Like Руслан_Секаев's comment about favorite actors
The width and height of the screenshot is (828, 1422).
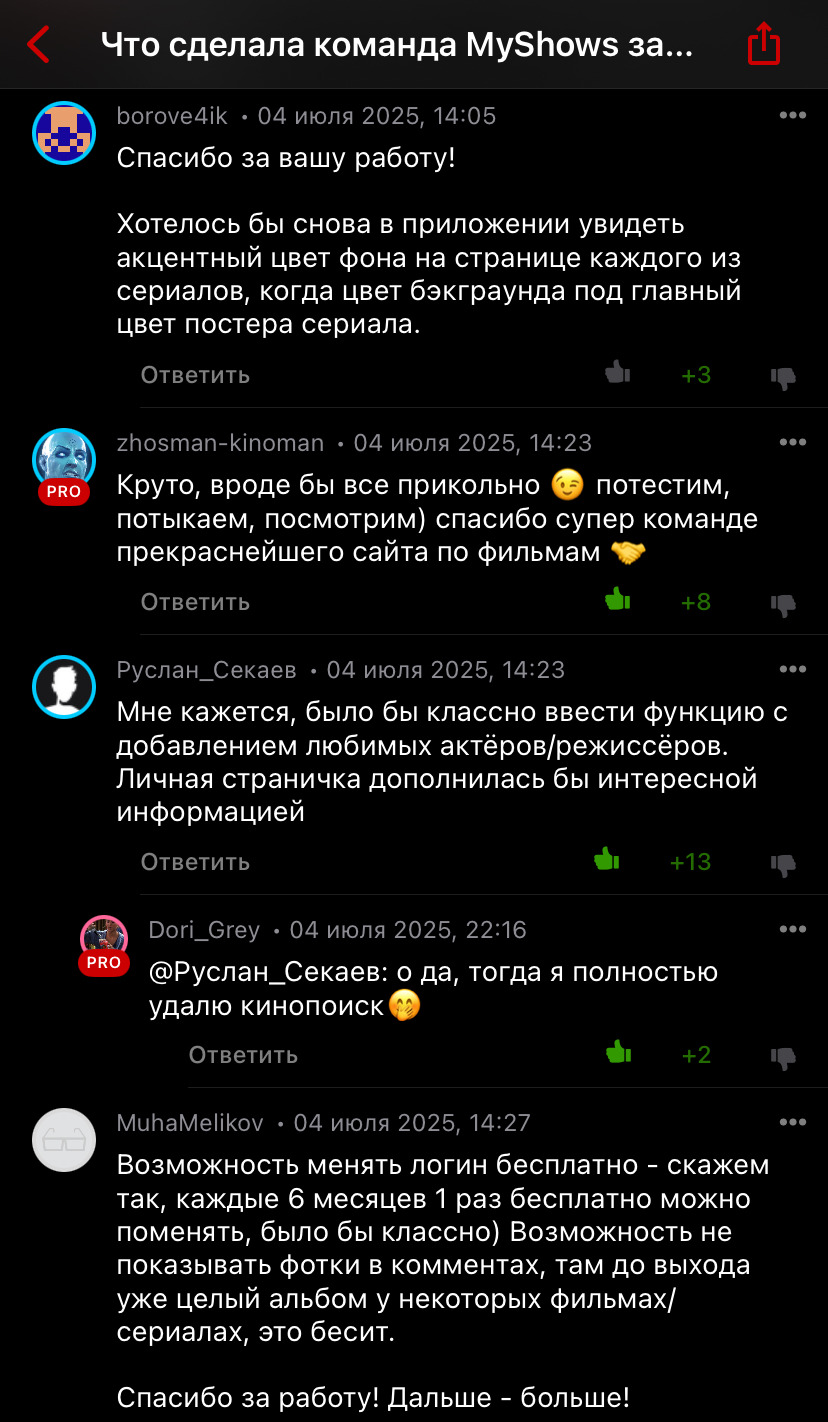pos(607,860)
